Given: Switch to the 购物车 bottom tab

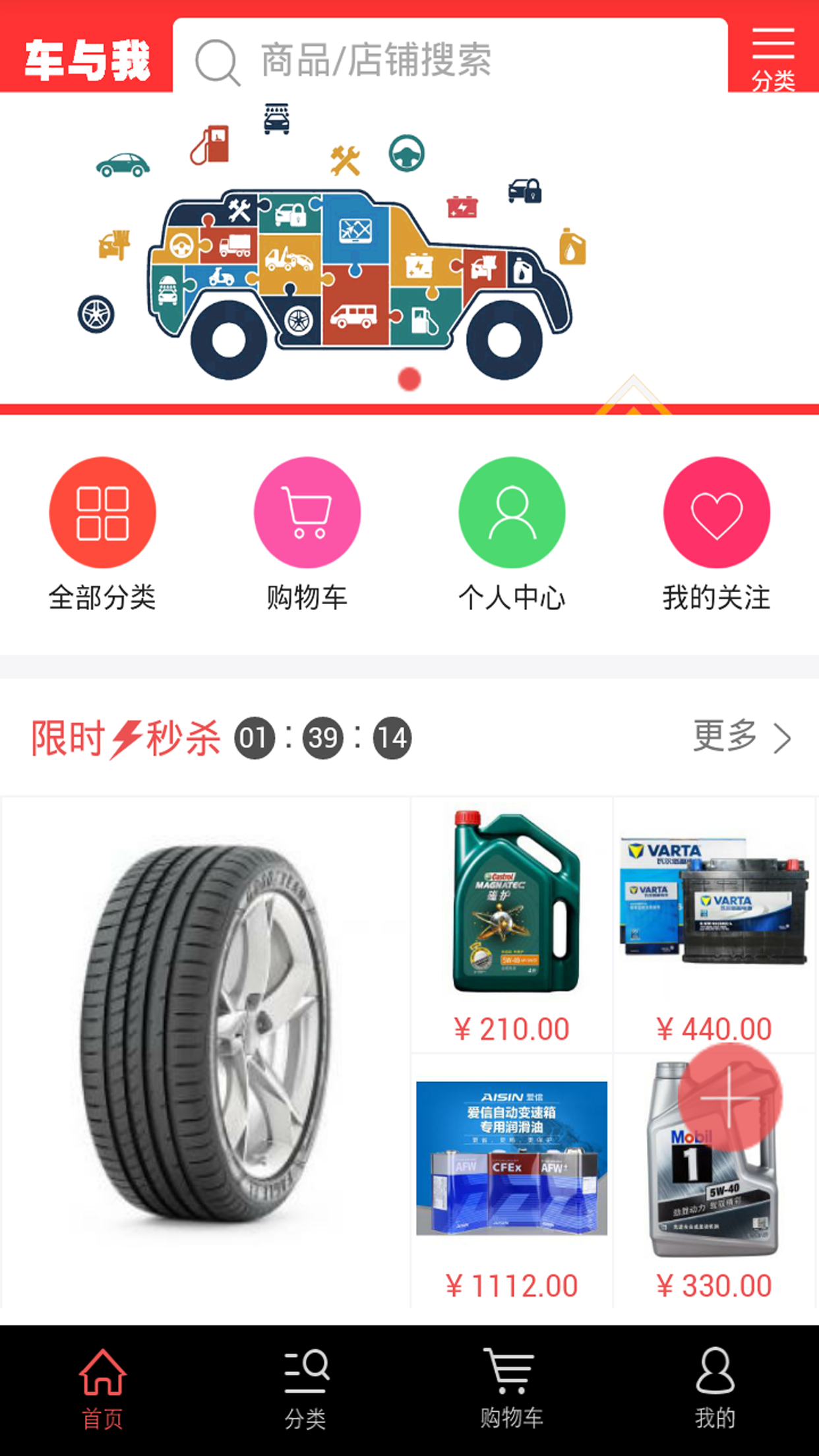Looking at the screenshot, I should coord(511,1388).
